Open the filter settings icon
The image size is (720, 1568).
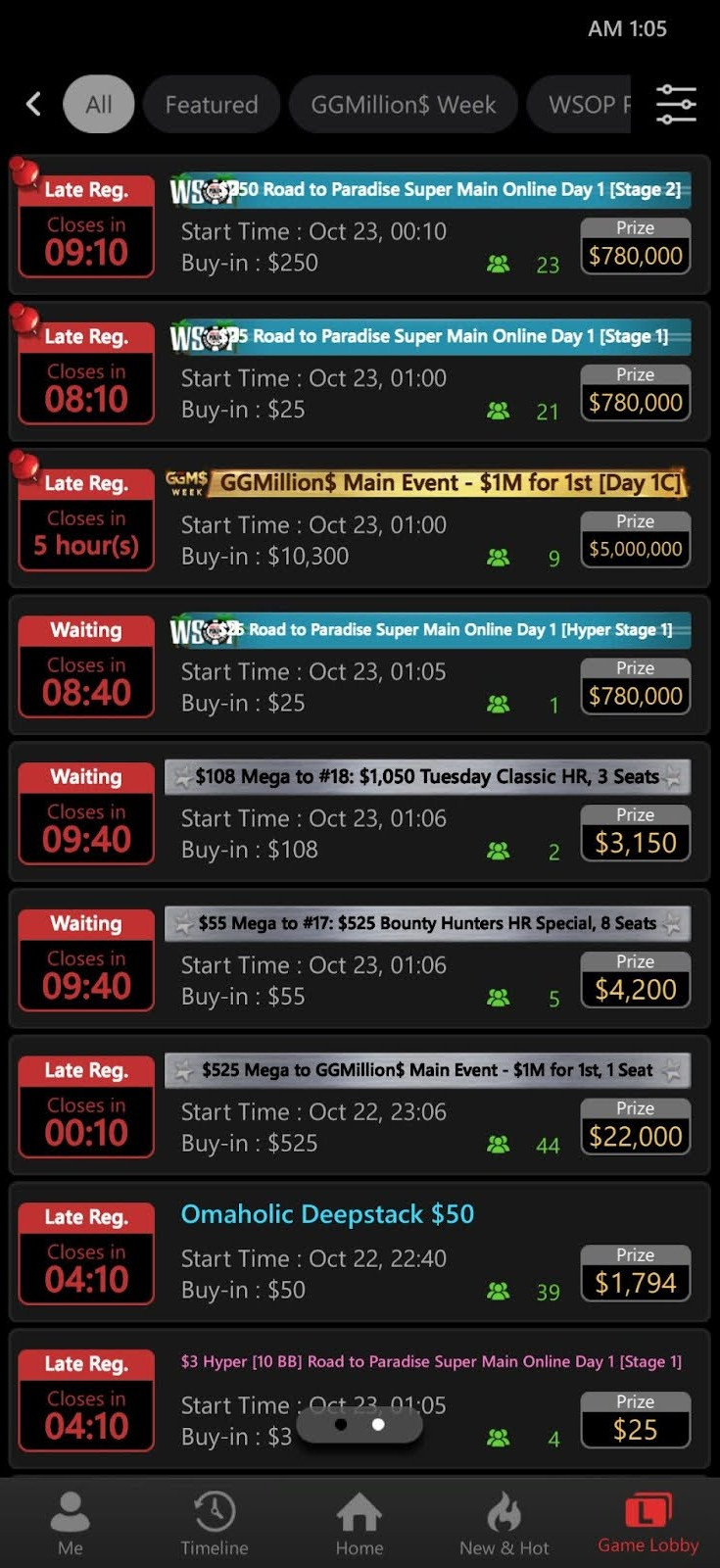[676, 104]
